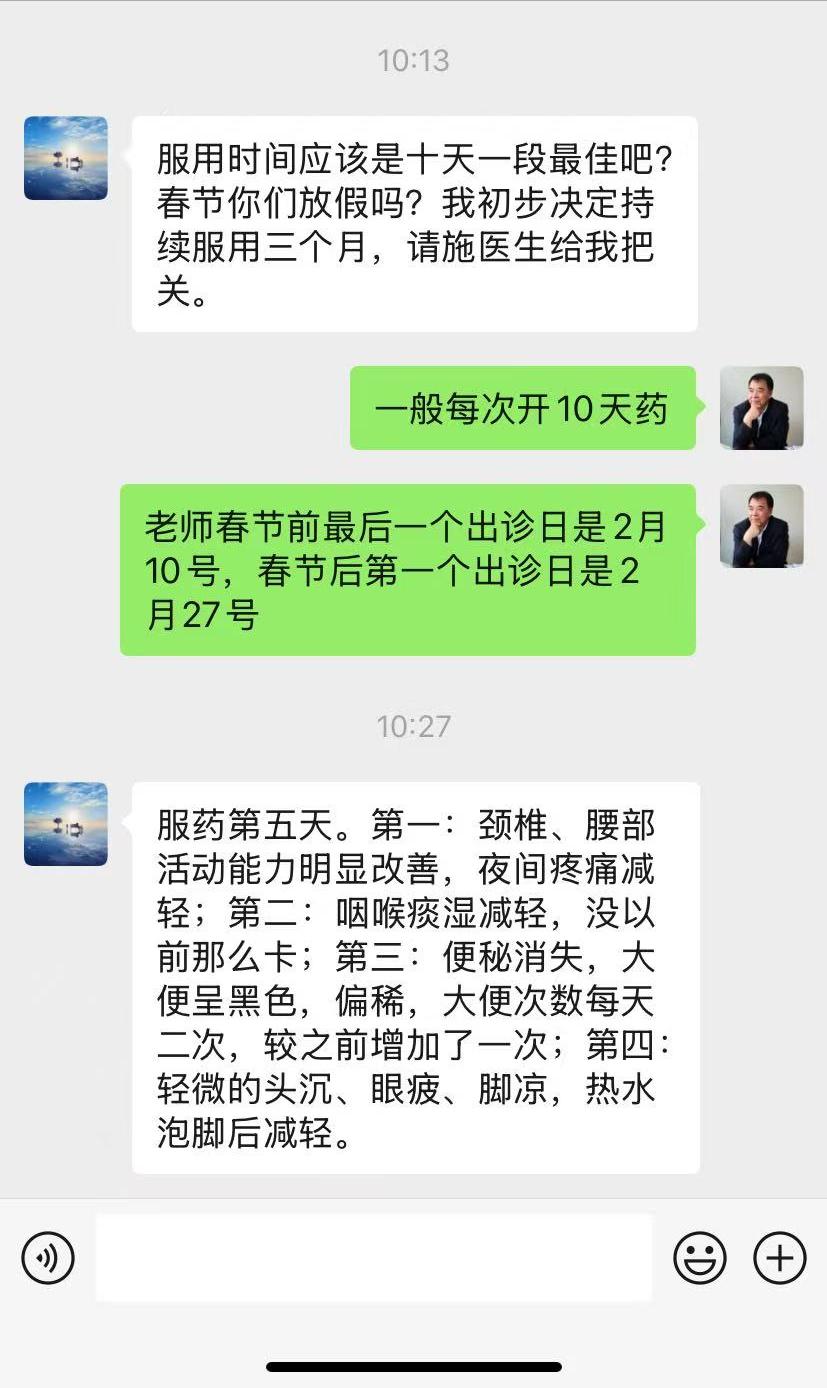Select the 10:13 timestamp message group
The image size is (827, 1388).
[413, 60]
